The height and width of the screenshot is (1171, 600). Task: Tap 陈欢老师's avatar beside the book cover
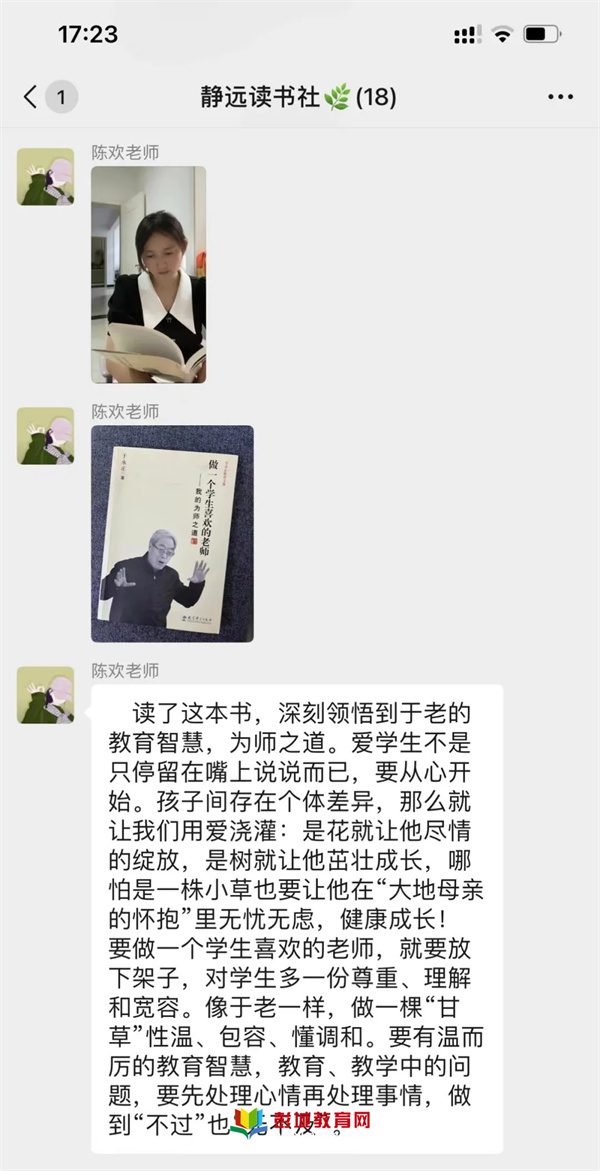point(45,436)
